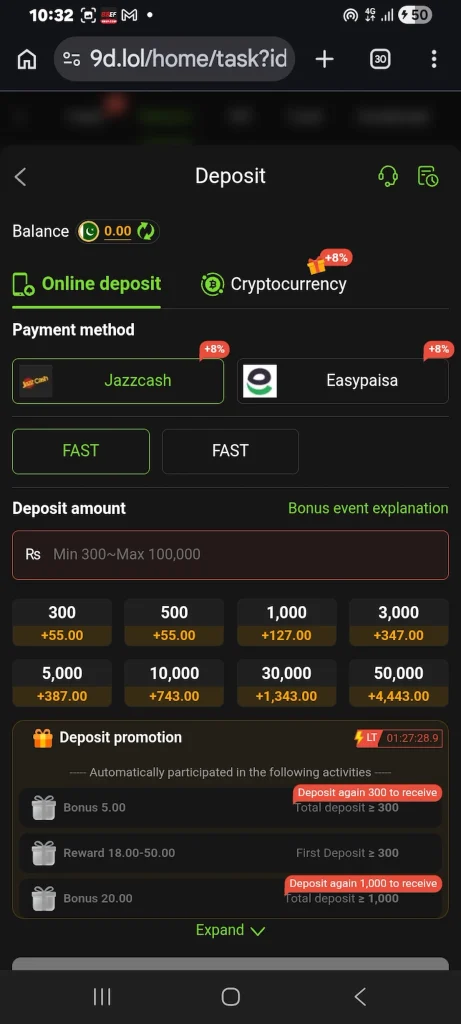Screen dimensions: 461x1024
Task: Choose the 10,000 deposit amount
Action: (x=174, y=683)
